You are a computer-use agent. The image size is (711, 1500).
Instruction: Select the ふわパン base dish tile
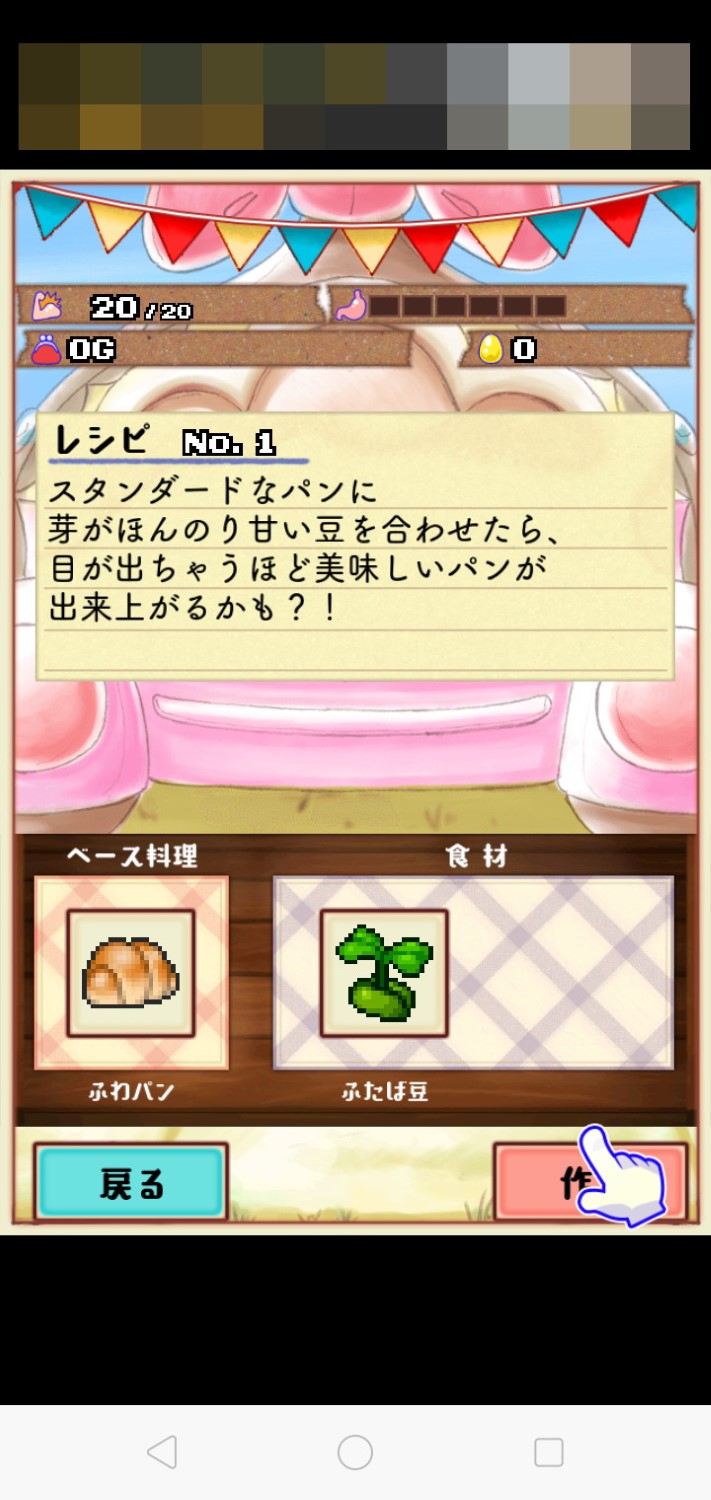(x=131, y=973)
